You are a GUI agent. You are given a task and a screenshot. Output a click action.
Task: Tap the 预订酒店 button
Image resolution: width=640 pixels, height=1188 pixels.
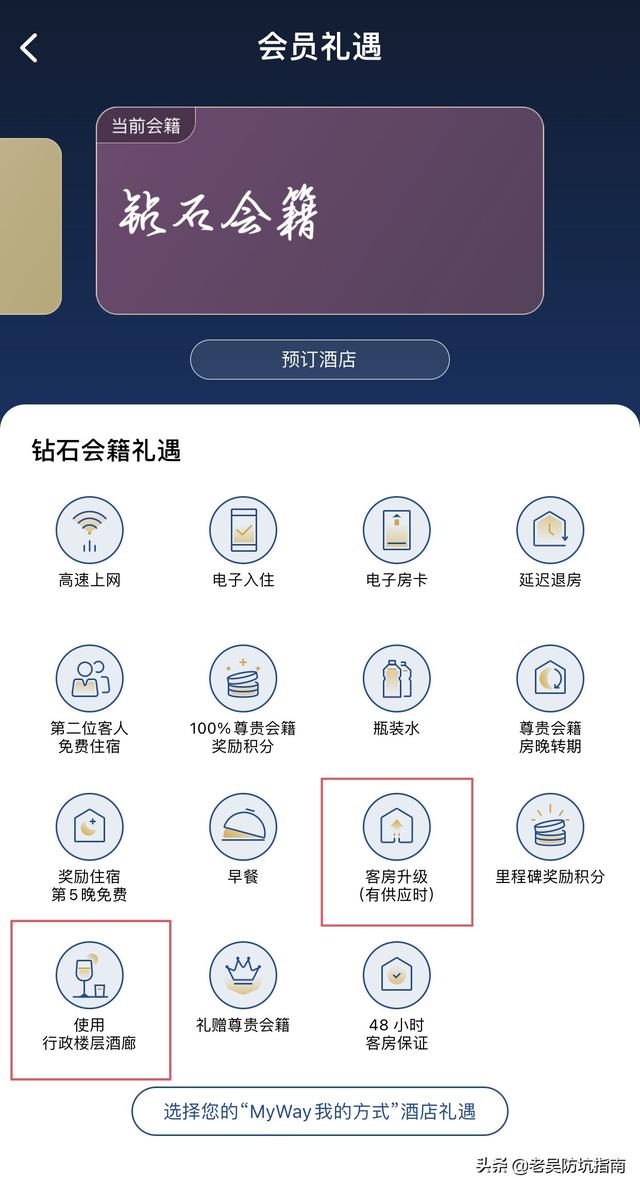tap(319, 360)
